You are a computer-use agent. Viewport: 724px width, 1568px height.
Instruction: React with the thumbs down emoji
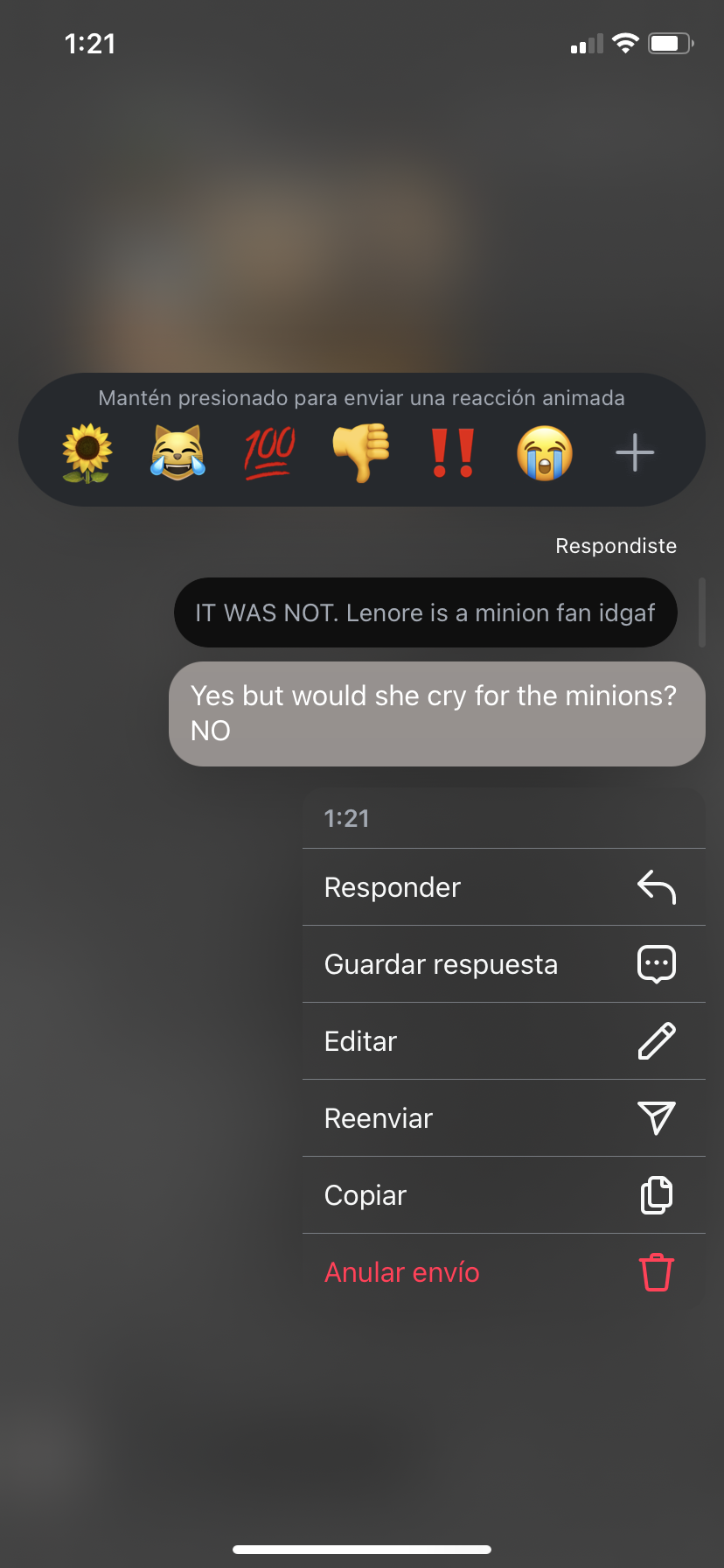[x=361, y=453]
